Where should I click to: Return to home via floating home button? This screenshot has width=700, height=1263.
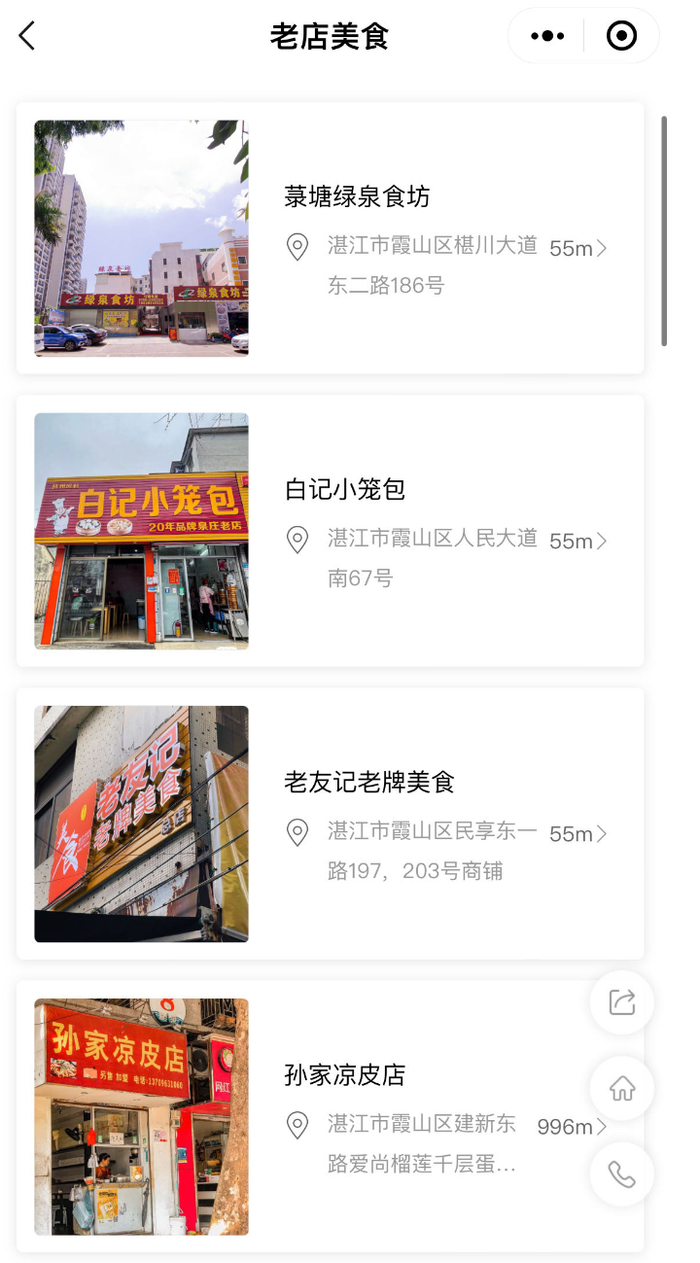point(622,1088)
